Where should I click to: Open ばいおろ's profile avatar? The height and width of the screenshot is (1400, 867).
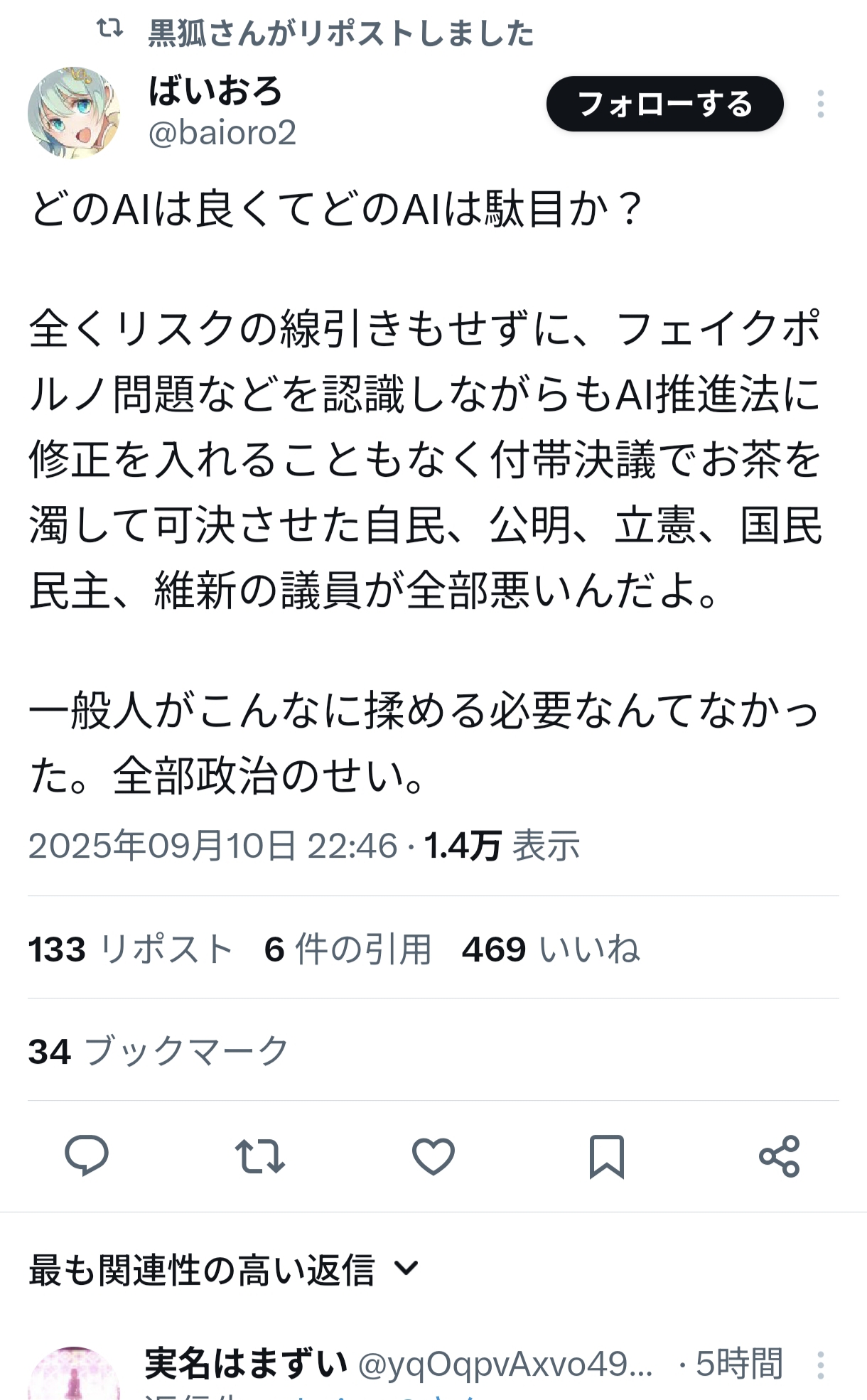pos(73,112)
